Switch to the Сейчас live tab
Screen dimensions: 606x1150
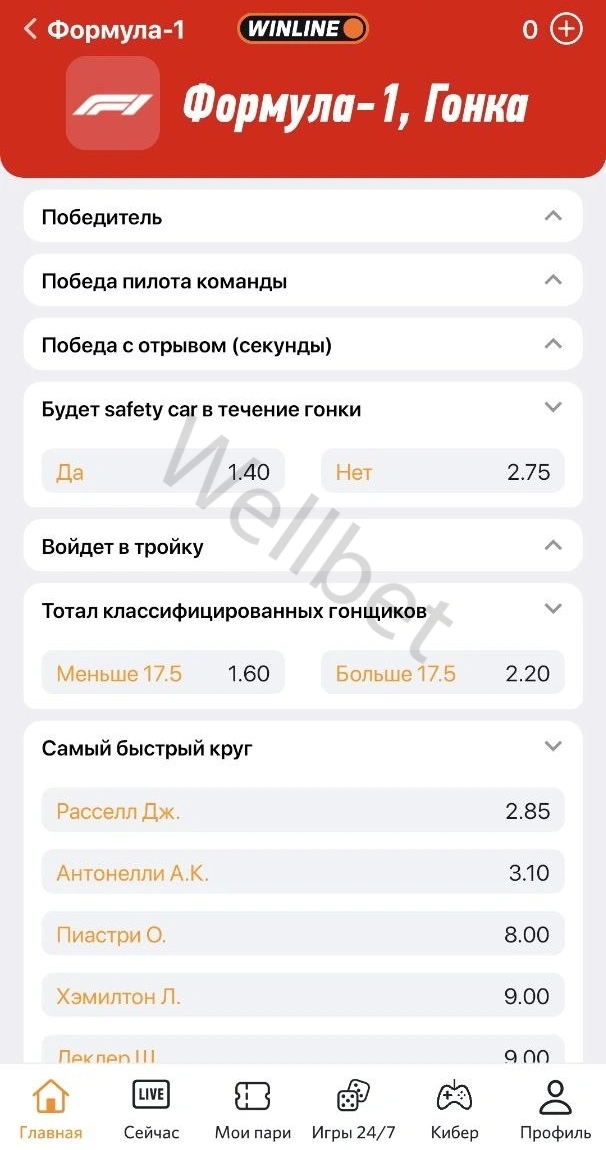pyautogui.click(x=151, y=1110)
